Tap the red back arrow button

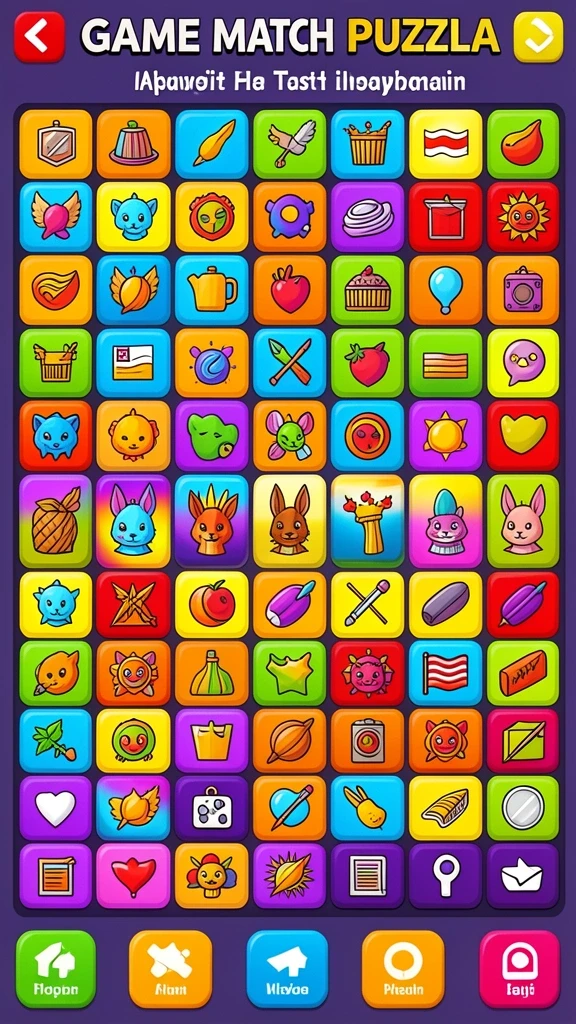[39, 37]
